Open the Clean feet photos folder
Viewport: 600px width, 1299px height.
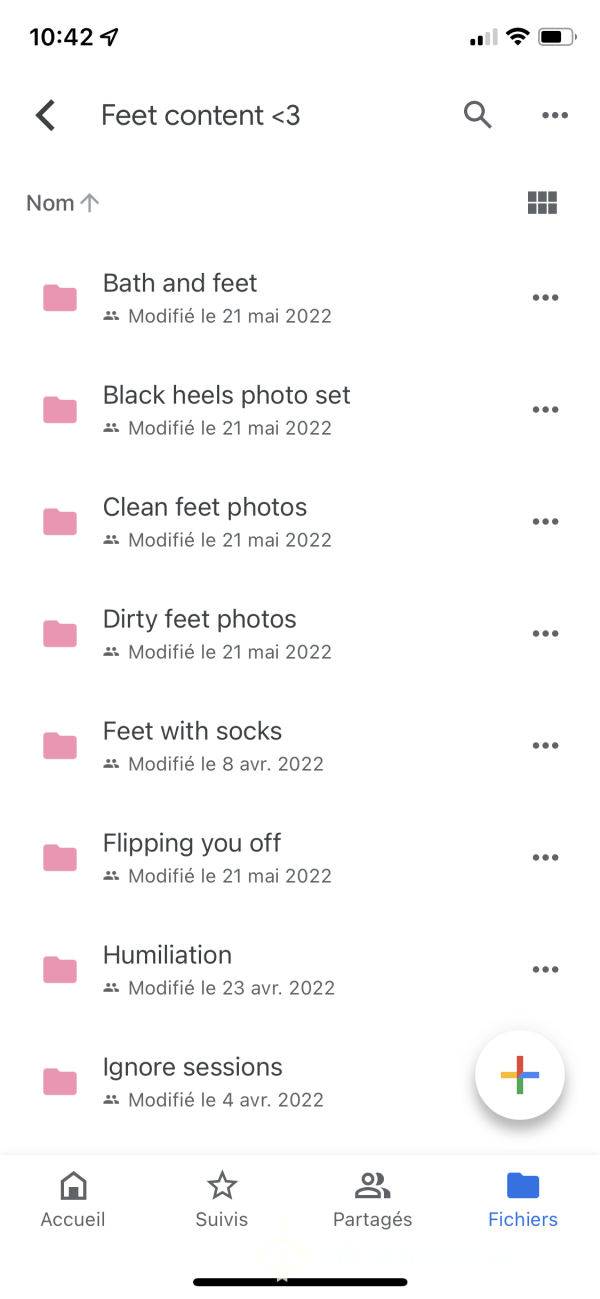(300, 522)
